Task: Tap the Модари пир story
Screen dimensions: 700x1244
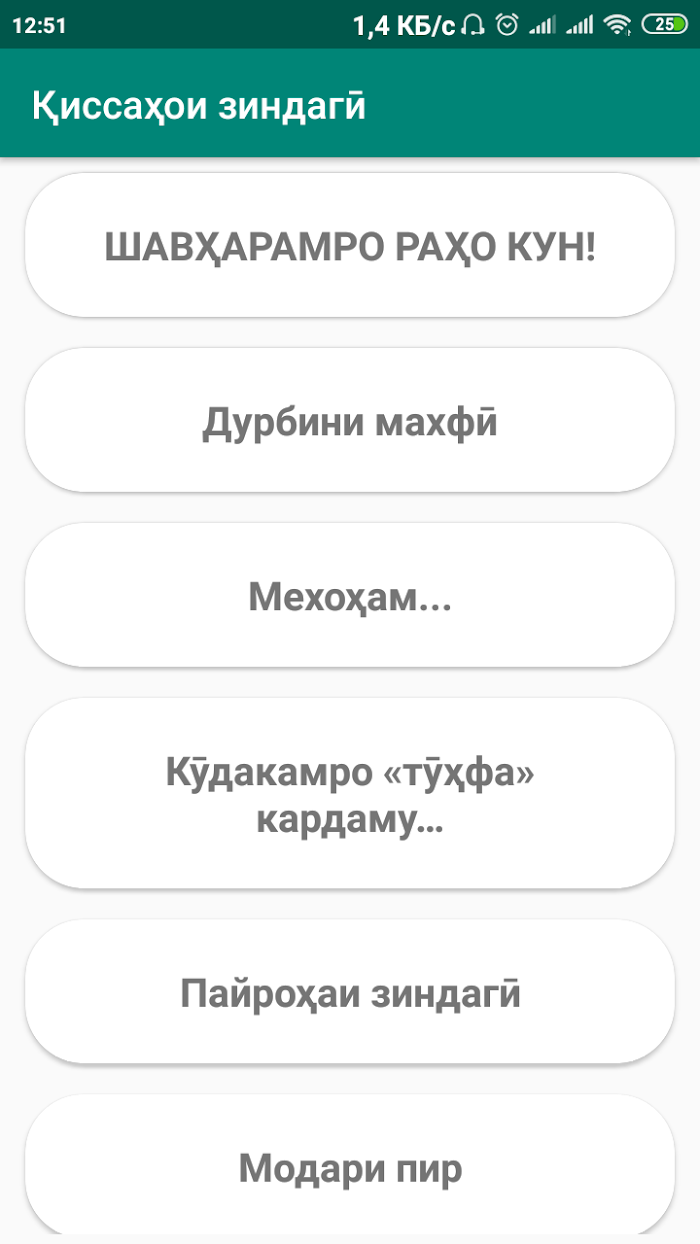Action: coord(350,1166)
